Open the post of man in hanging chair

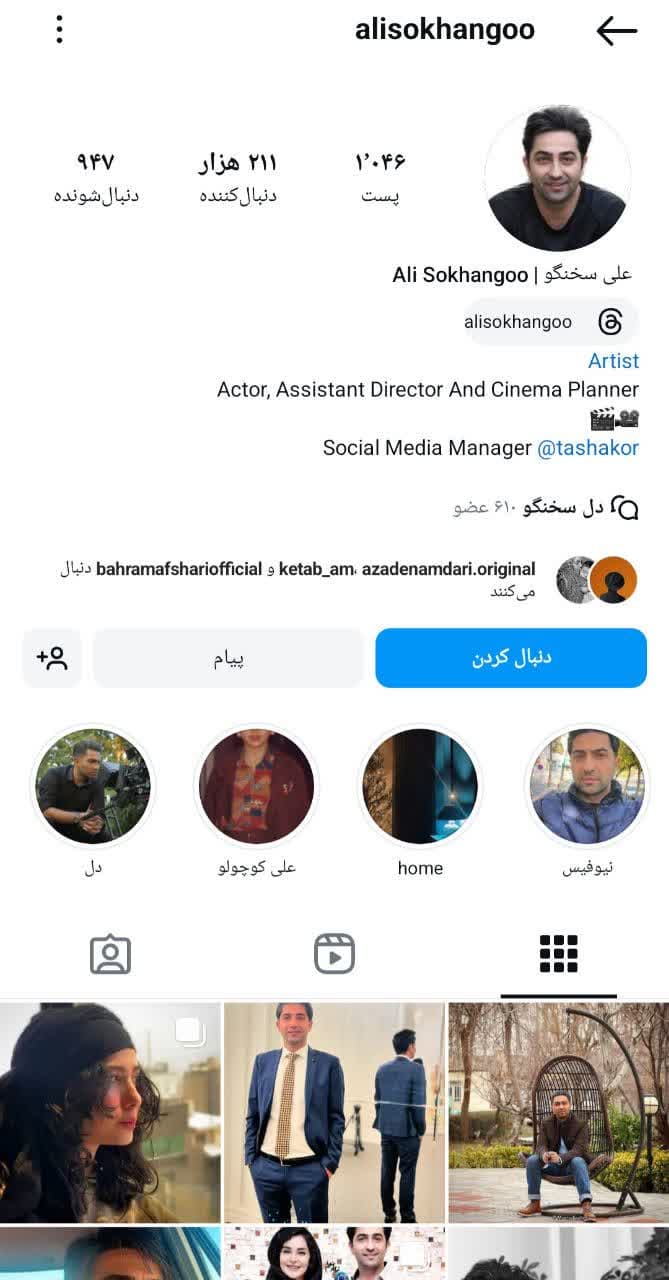click(x=558, y=1112)
